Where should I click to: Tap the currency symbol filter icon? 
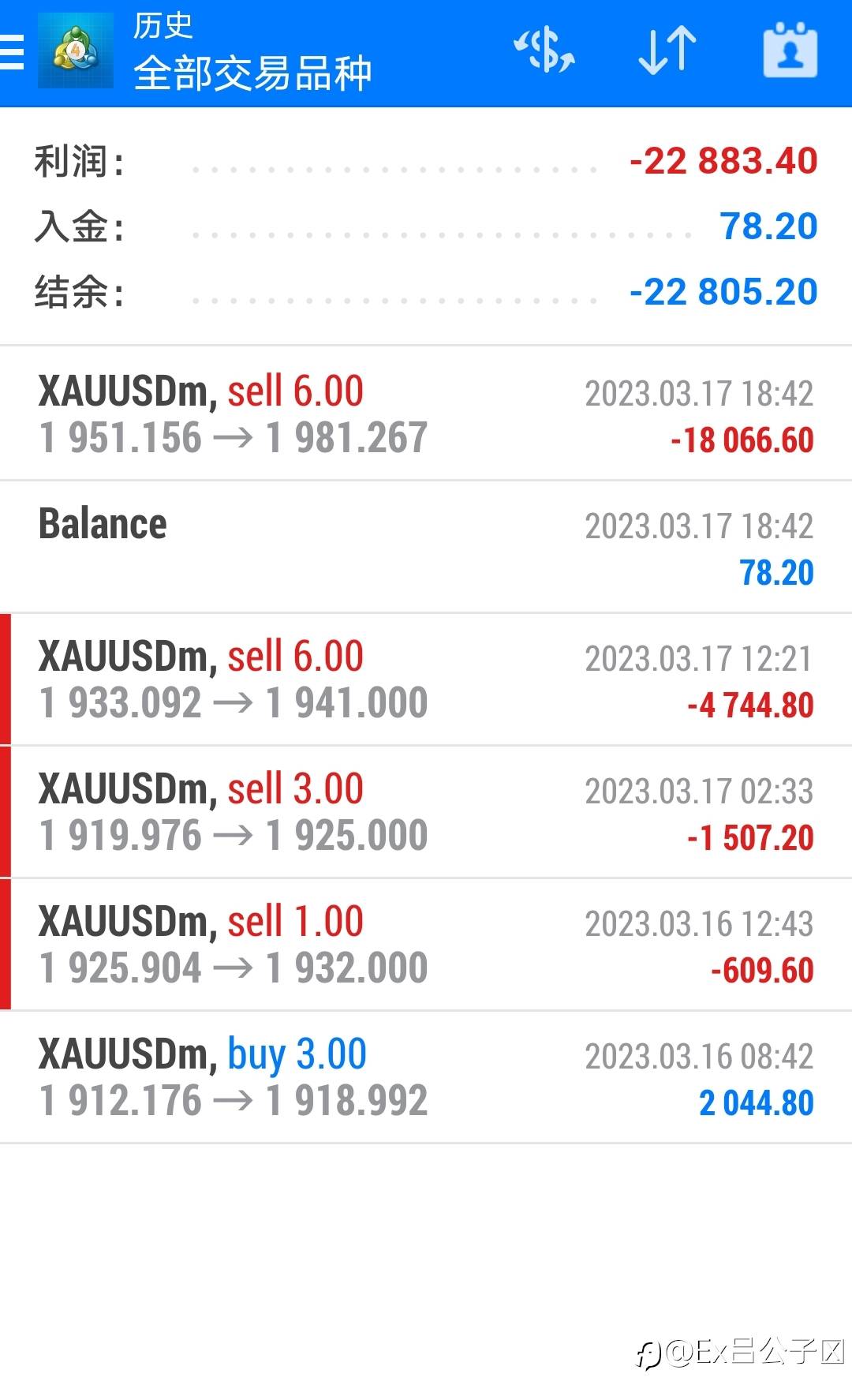coord(544,51)
